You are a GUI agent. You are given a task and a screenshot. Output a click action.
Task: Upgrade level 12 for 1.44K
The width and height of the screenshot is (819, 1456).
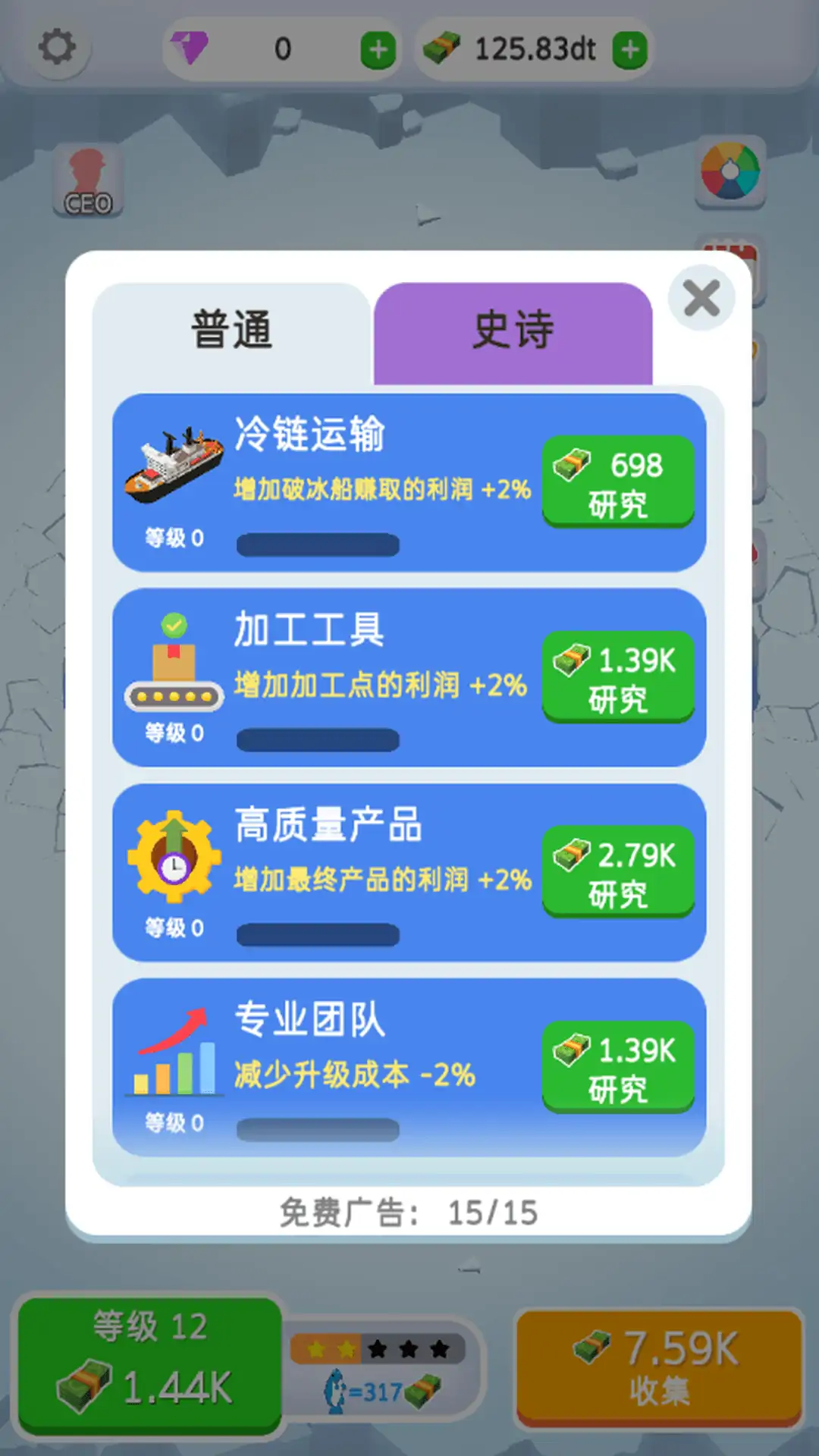(149, 1364)
